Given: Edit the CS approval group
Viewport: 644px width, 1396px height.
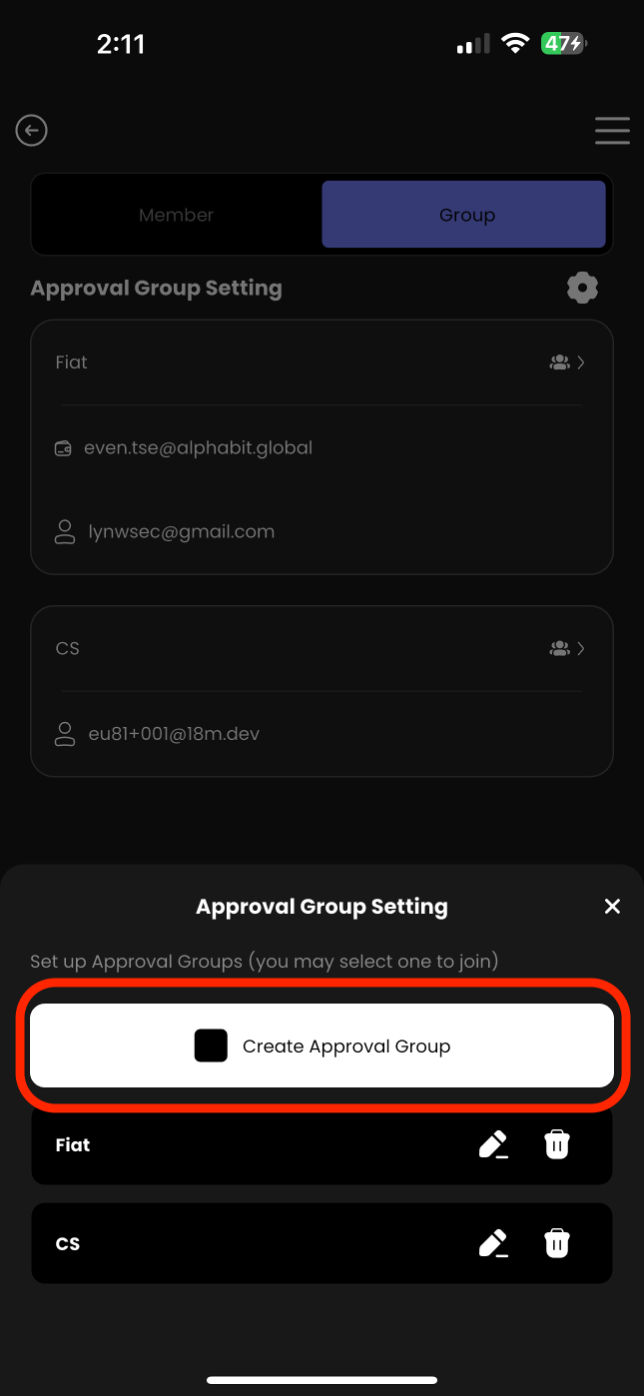Looking at the screenshot, I should coord(492,1243).
